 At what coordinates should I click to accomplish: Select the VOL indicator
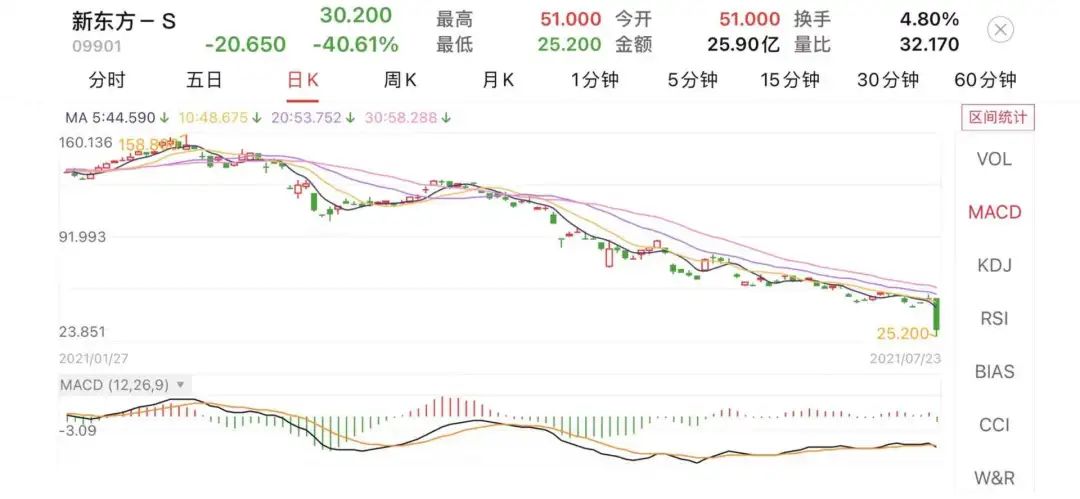tap(995, 159)
